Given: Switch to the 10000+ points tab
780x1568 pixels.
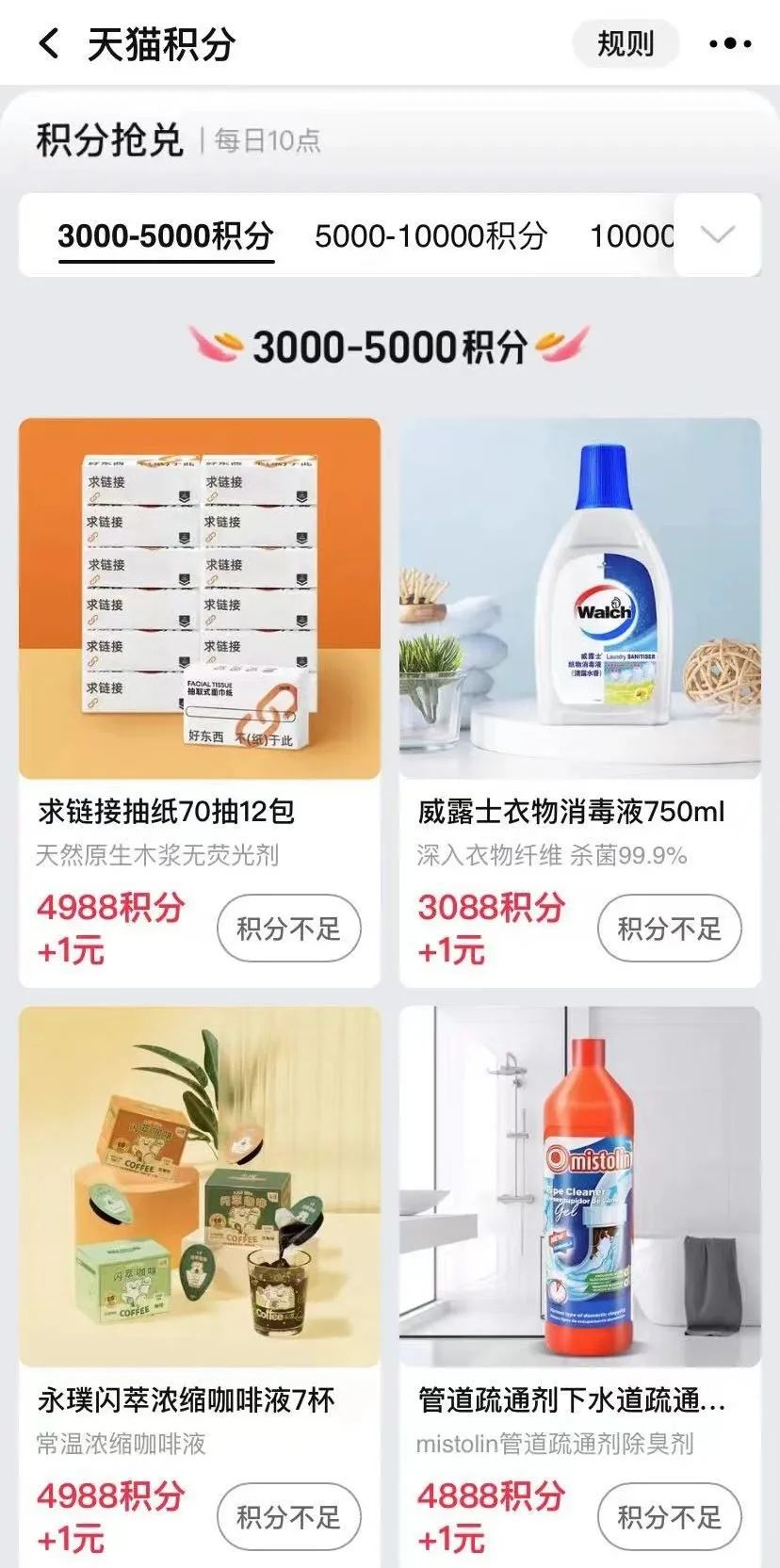Looking at the screenshot, I should [633, 235].
